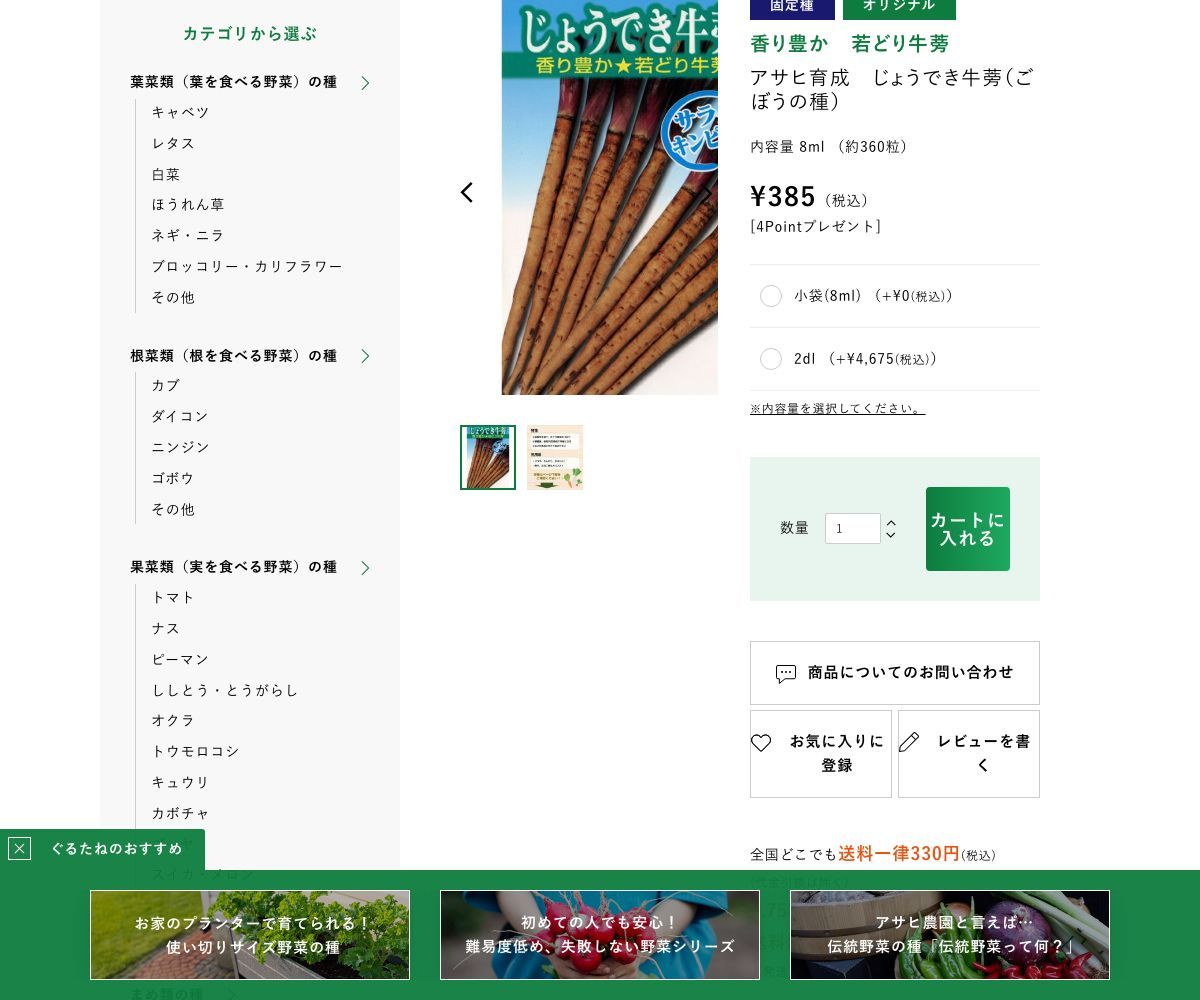View the second product thumbnail
This screenshot has width=1200, height=1000.
tap(555, 458)
